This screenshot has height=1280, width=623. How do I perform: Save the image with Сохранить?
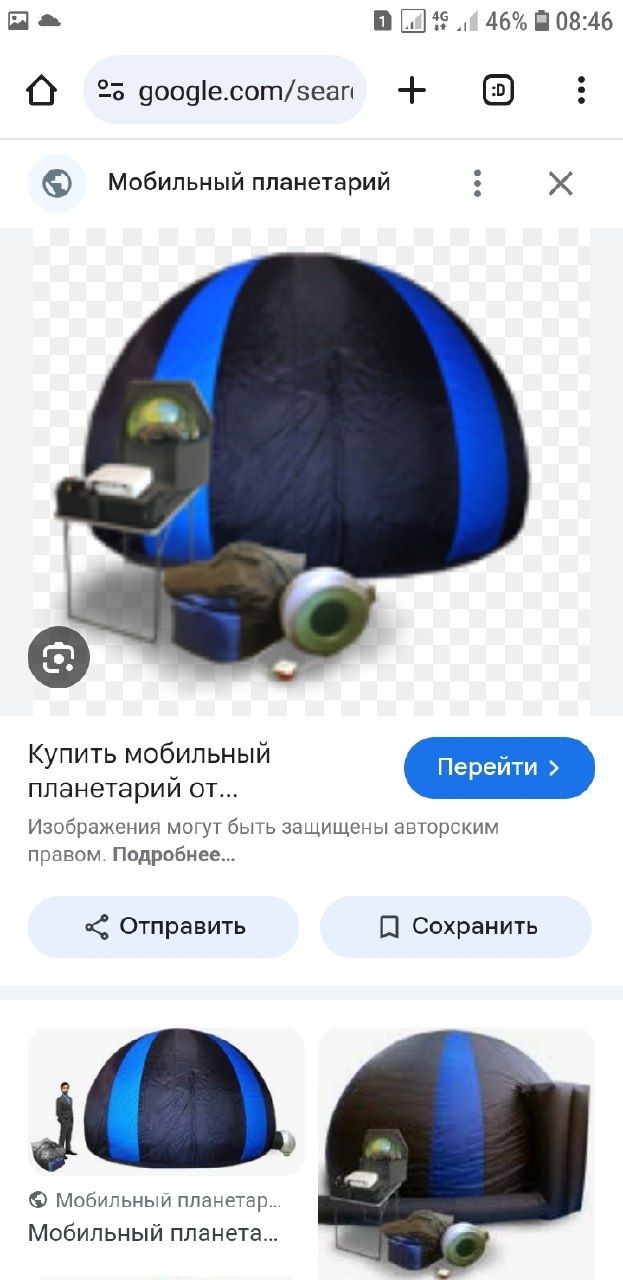coord(456,926)
